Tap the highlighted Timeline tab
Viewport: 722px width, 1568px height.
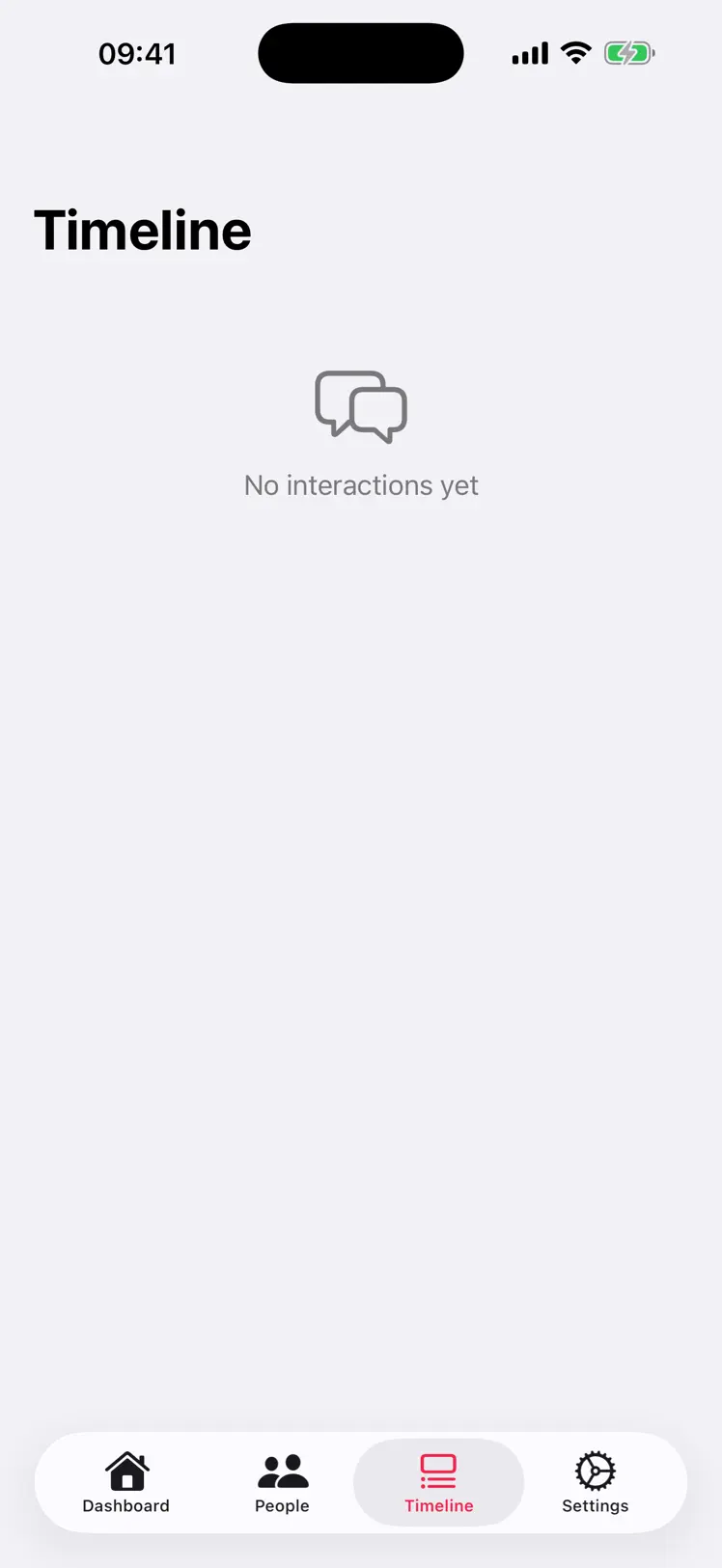pos(438,1483)
